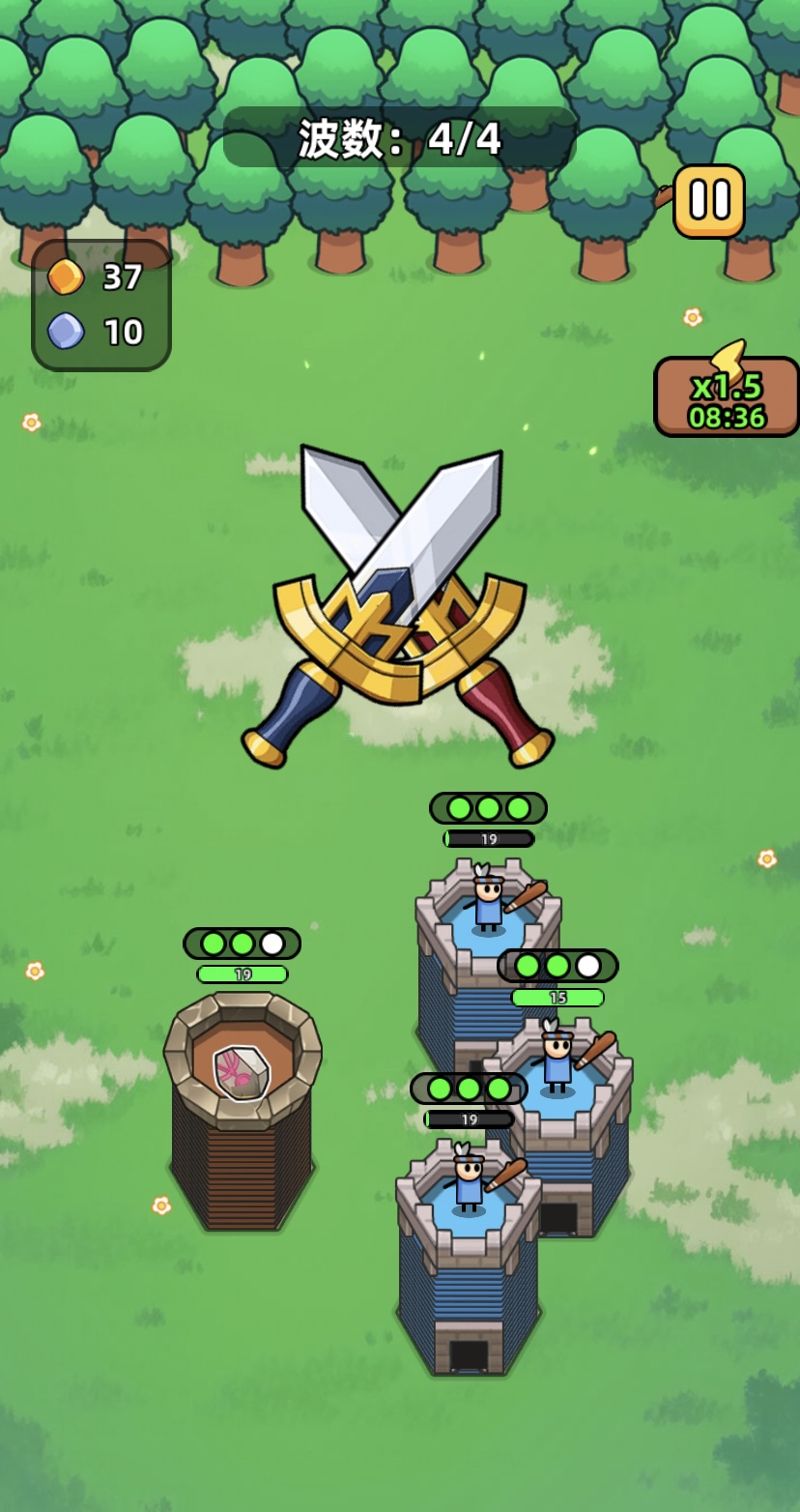The image size is (800, 1512).
Task: Tap the x1.5 speed boost button
Action: click(x=727, y=396)
